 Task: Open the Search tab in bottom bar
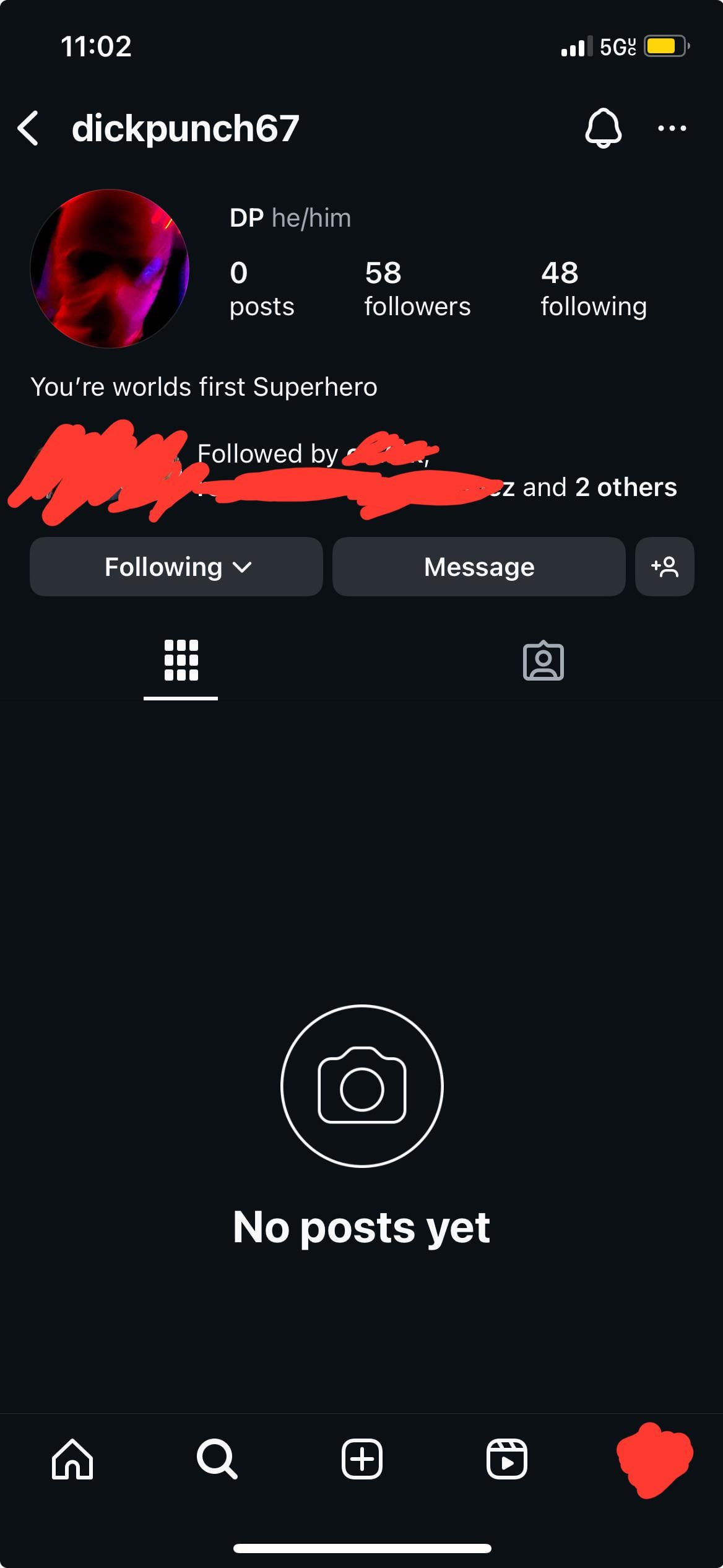[217, 1459]
